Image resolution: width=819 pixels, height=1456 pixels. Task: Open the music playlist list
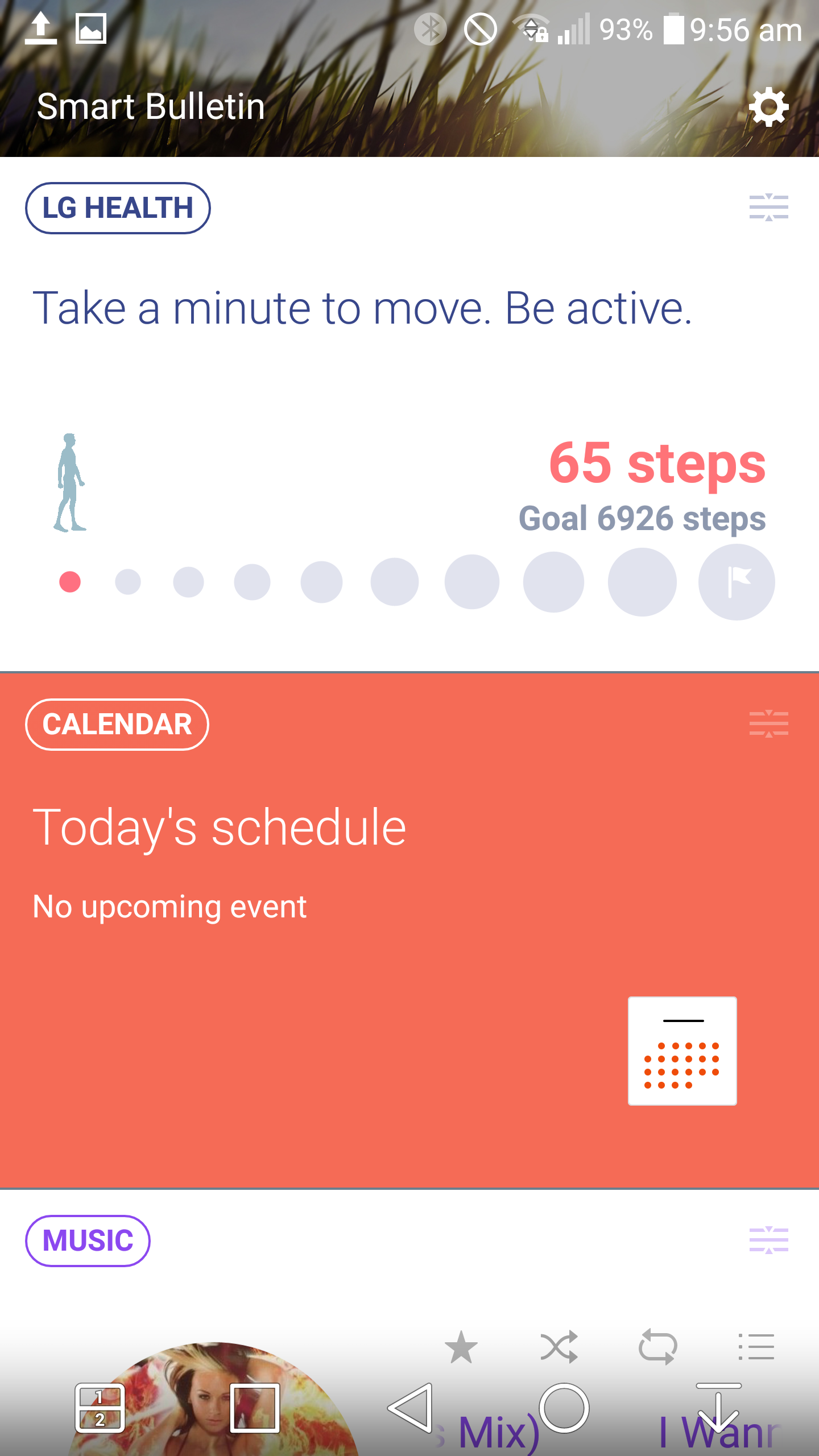point(756,1347)
